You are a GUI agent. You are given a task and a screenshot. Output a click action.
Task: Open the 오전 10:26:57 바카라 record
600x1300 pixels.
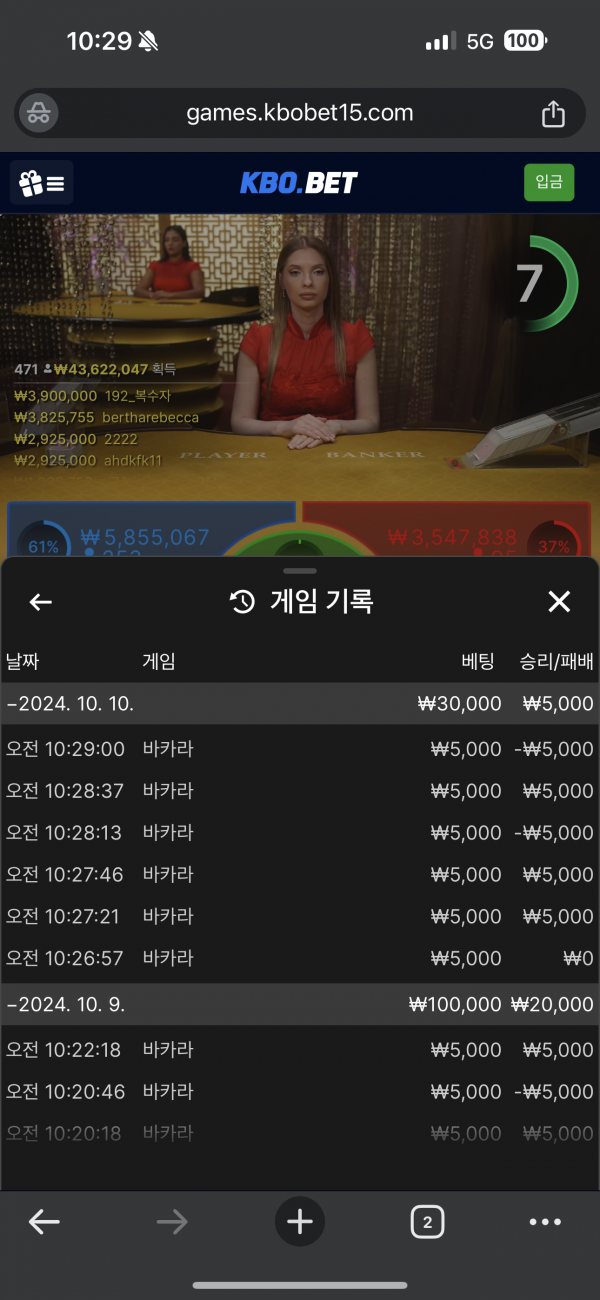tap(300, 958)
